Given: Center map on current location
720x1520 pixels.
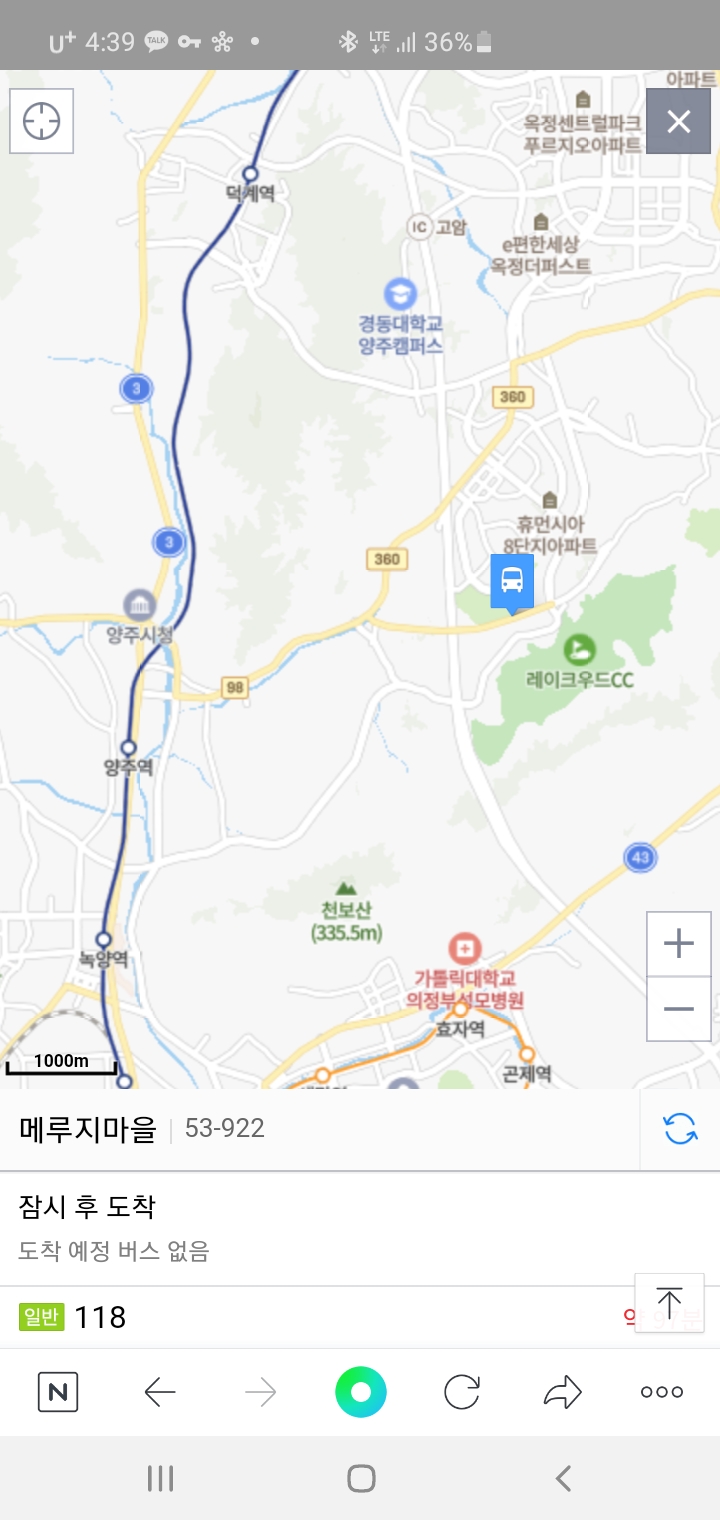Looking at the screenshot, I should click(x=41, y=121).
